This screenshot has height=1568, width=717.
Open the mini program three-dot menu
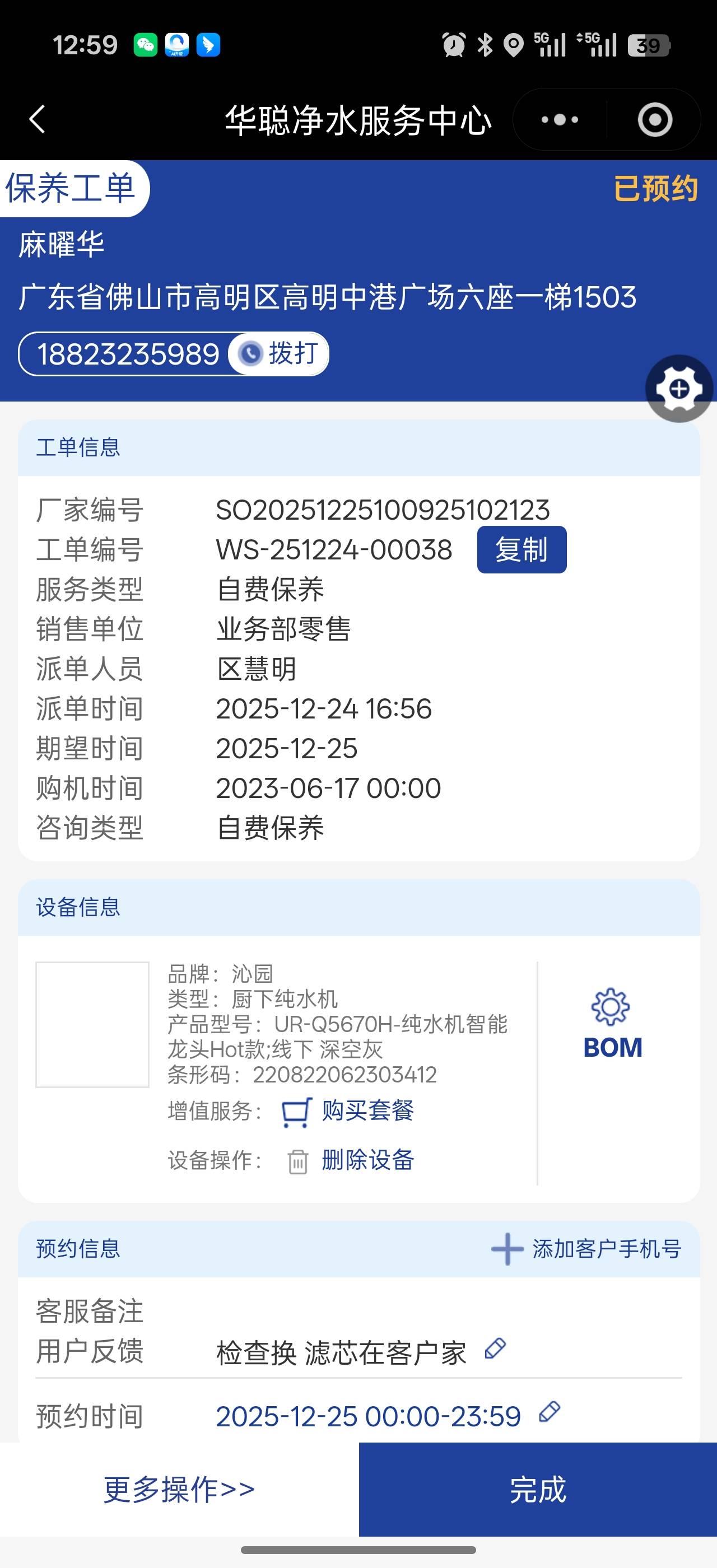pos(560,119)
